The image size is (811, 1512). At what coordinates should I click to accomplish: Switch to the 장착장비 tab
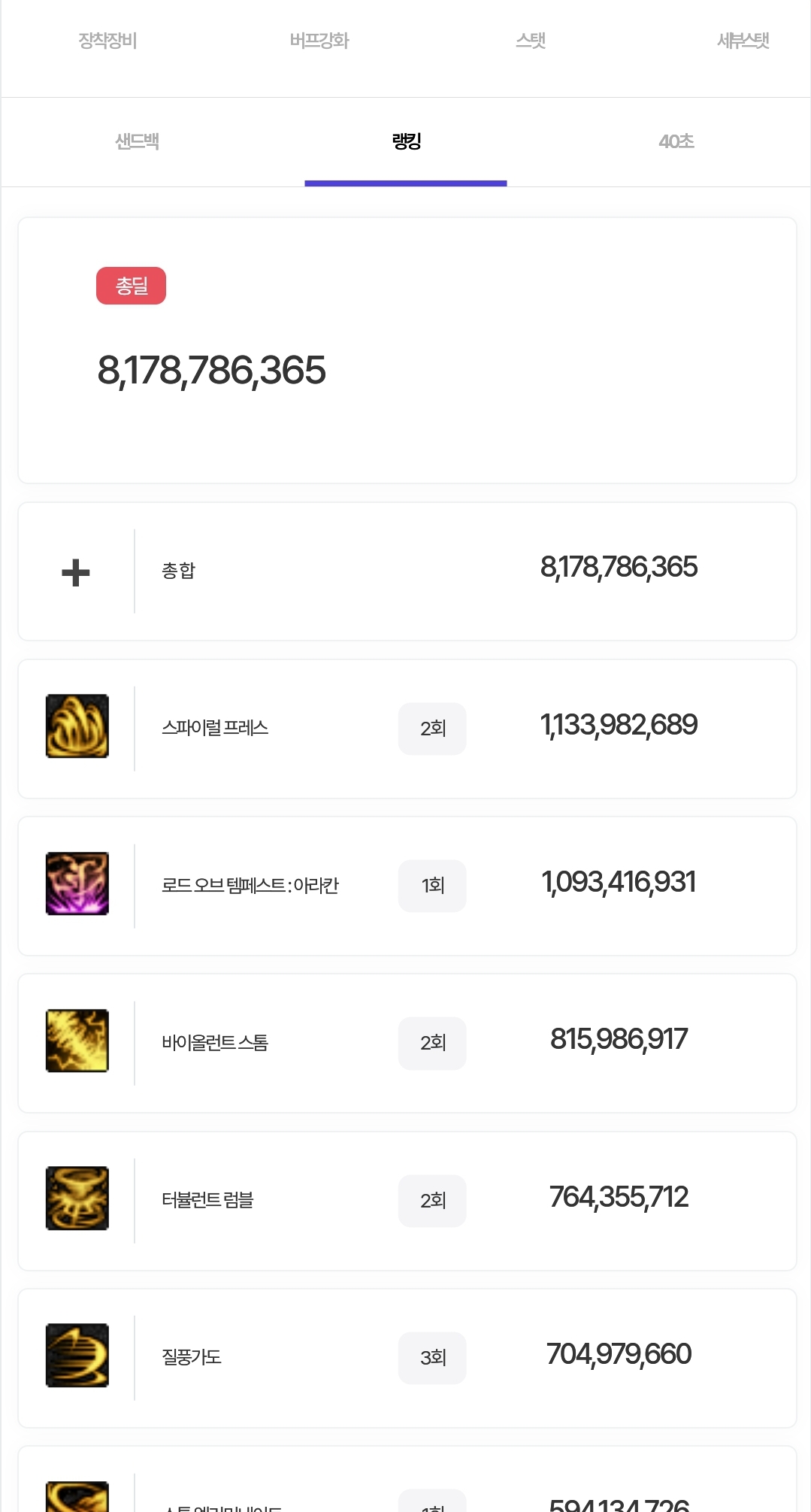point(107,41)
